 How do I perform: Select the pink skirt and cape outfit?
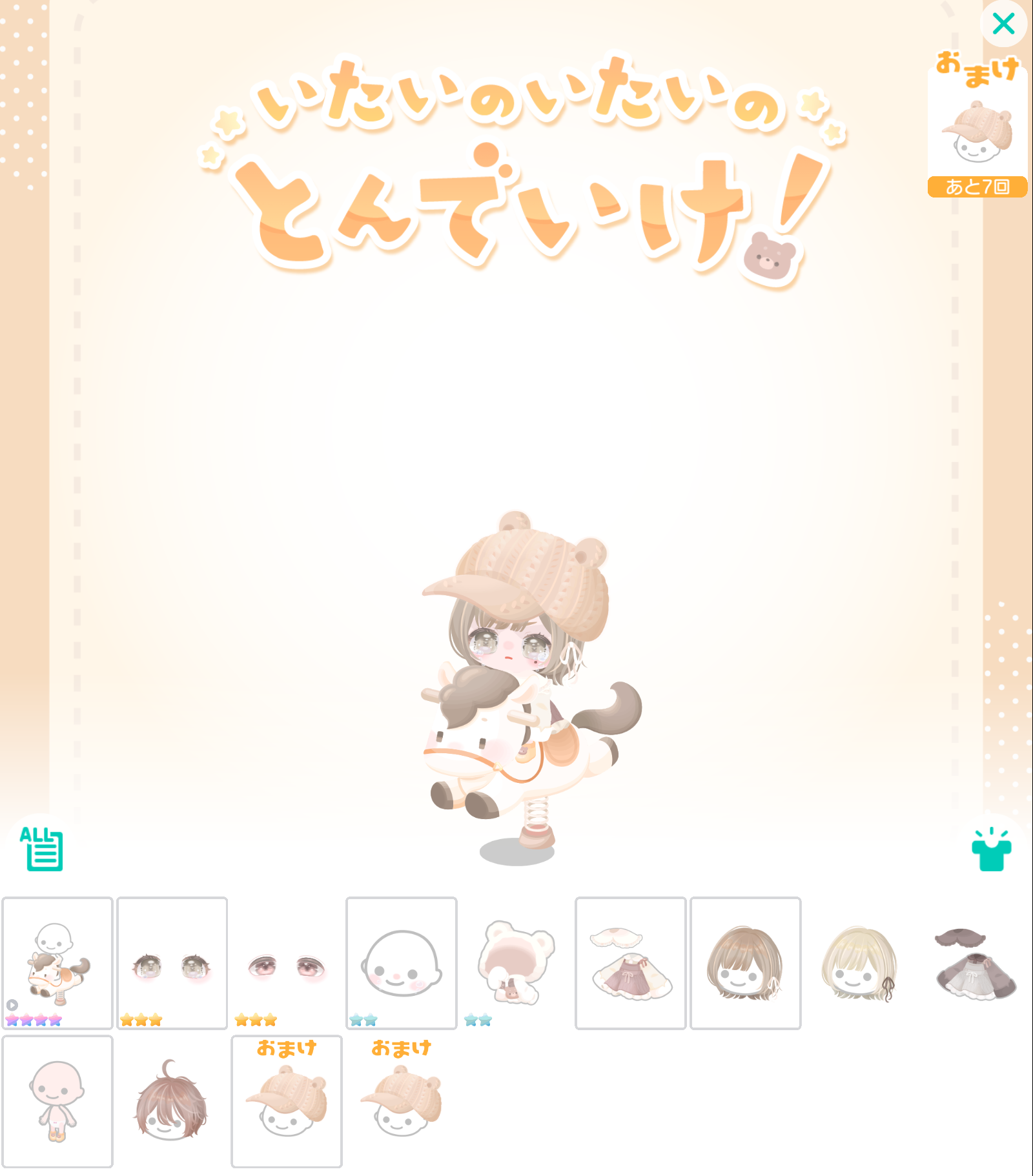pos(630,962)
